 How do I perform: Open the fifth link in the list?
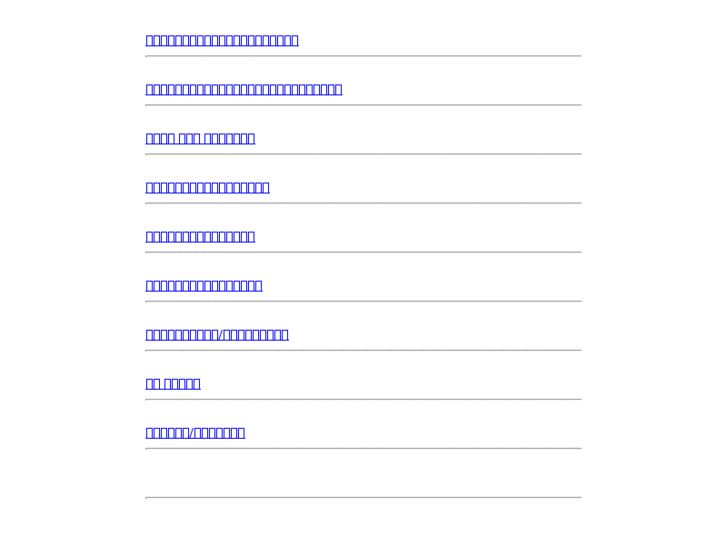click(200, 236)
